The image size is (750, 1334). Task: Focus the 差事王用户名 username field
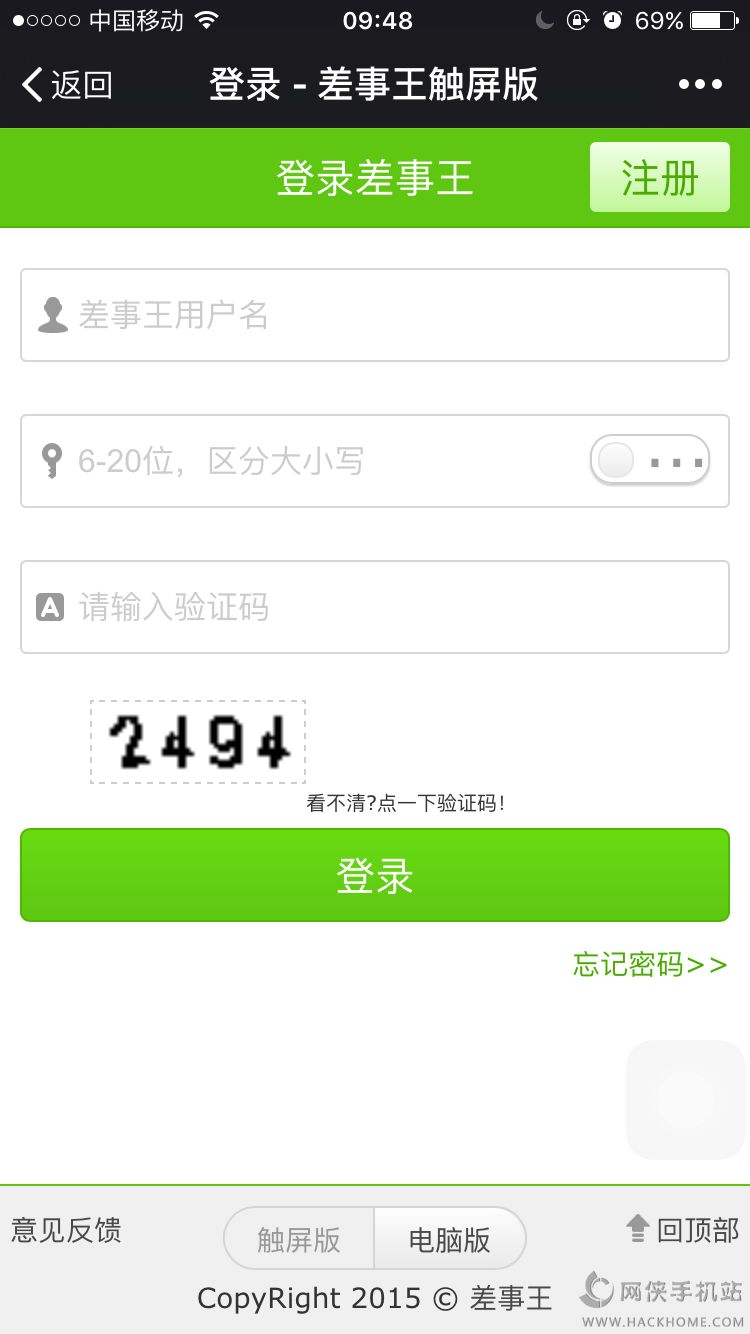coord(375,315)
